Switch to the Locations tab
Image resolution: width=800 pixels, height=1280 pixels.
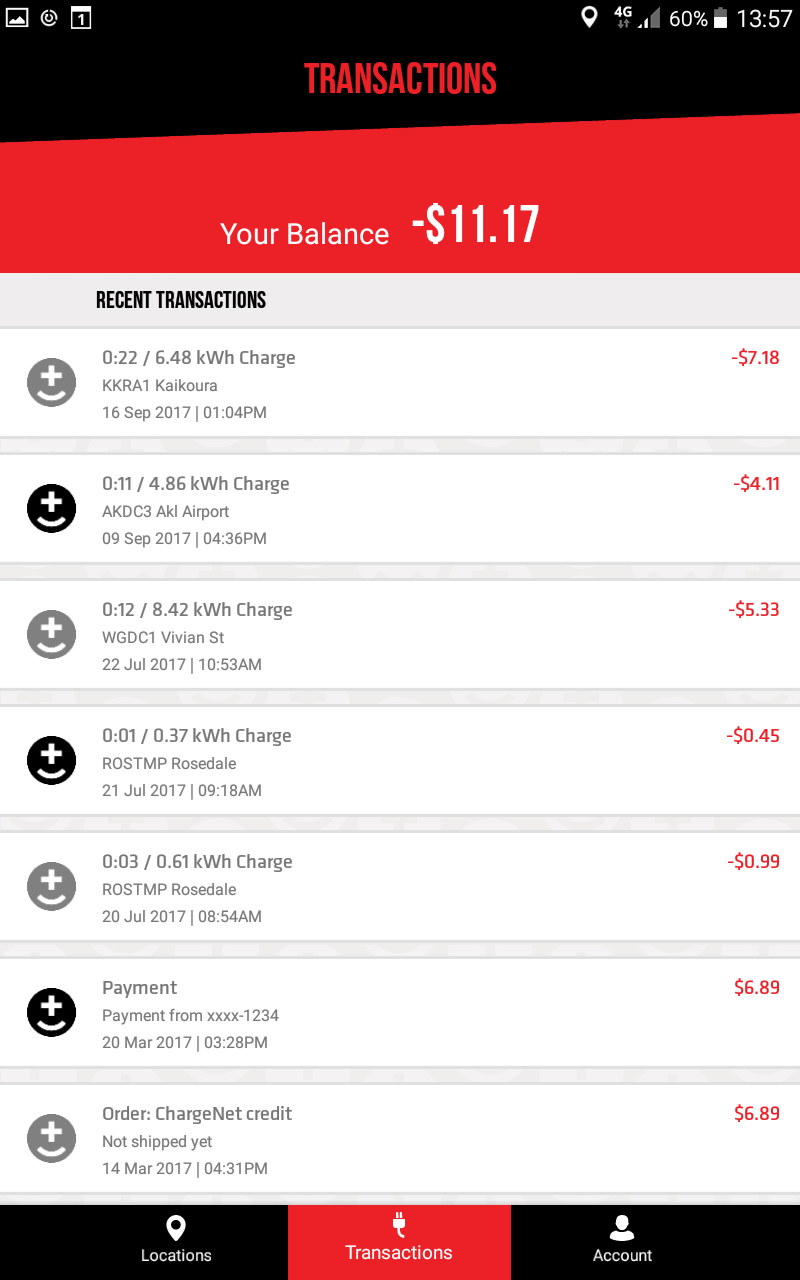point(176,1241)
